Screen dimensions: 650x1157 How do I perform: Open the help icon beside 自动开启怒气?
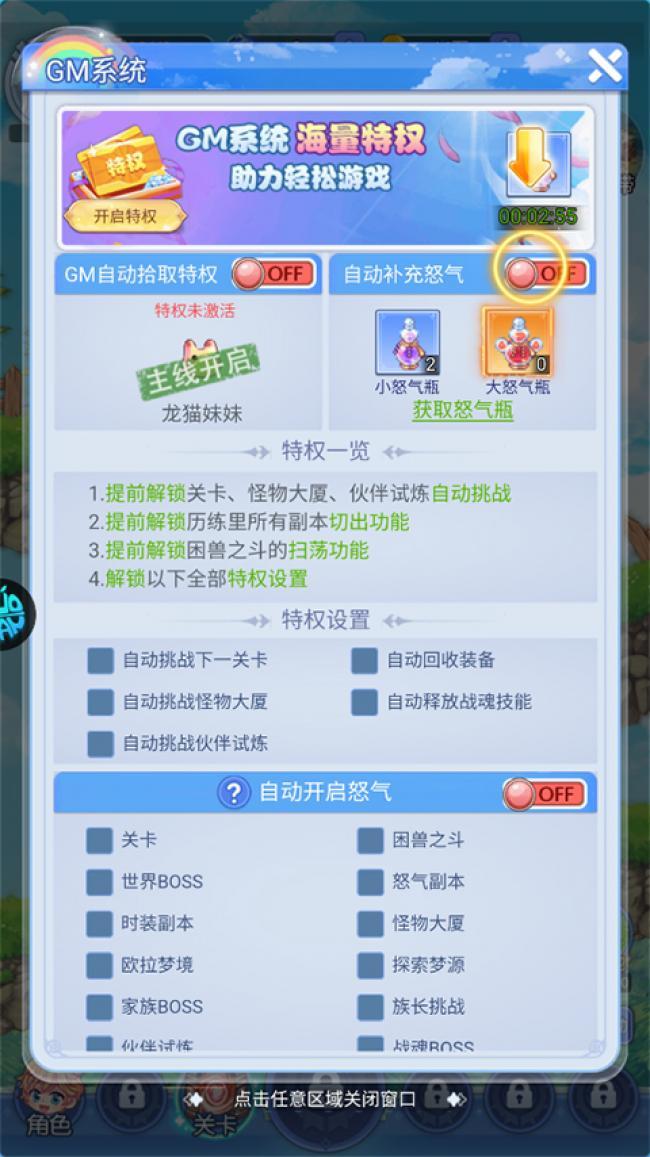coord(233,794)
